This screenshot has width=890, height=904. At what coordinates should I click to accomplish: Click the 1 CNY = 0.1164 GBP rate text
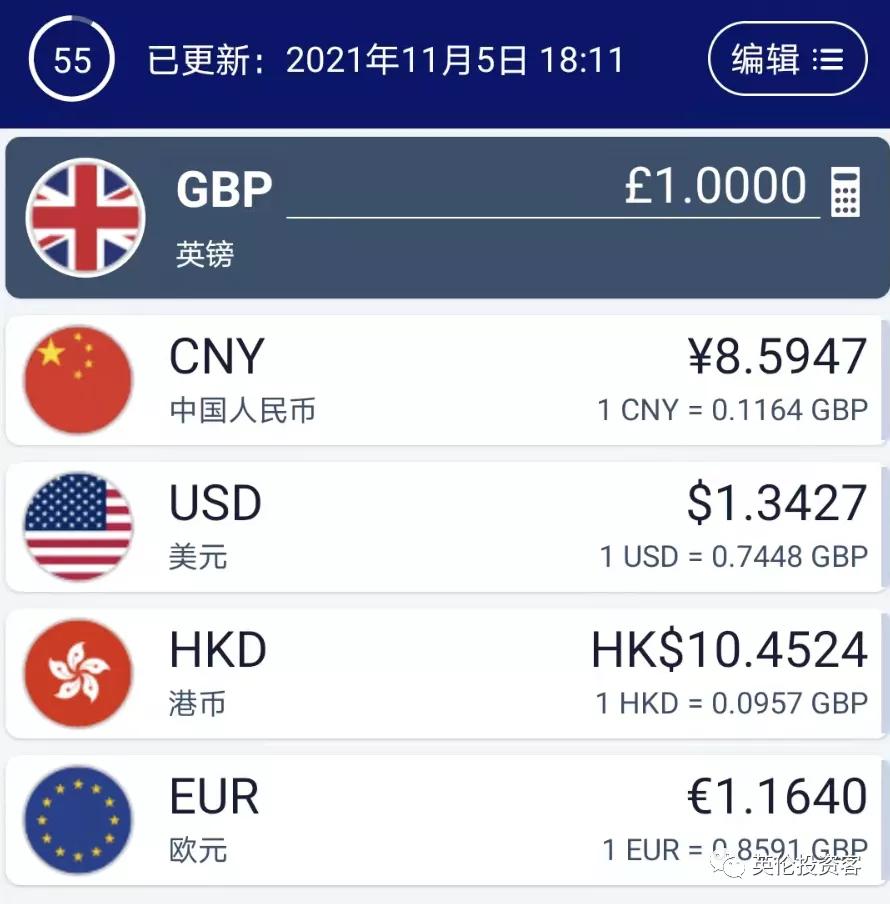(733, 409)
